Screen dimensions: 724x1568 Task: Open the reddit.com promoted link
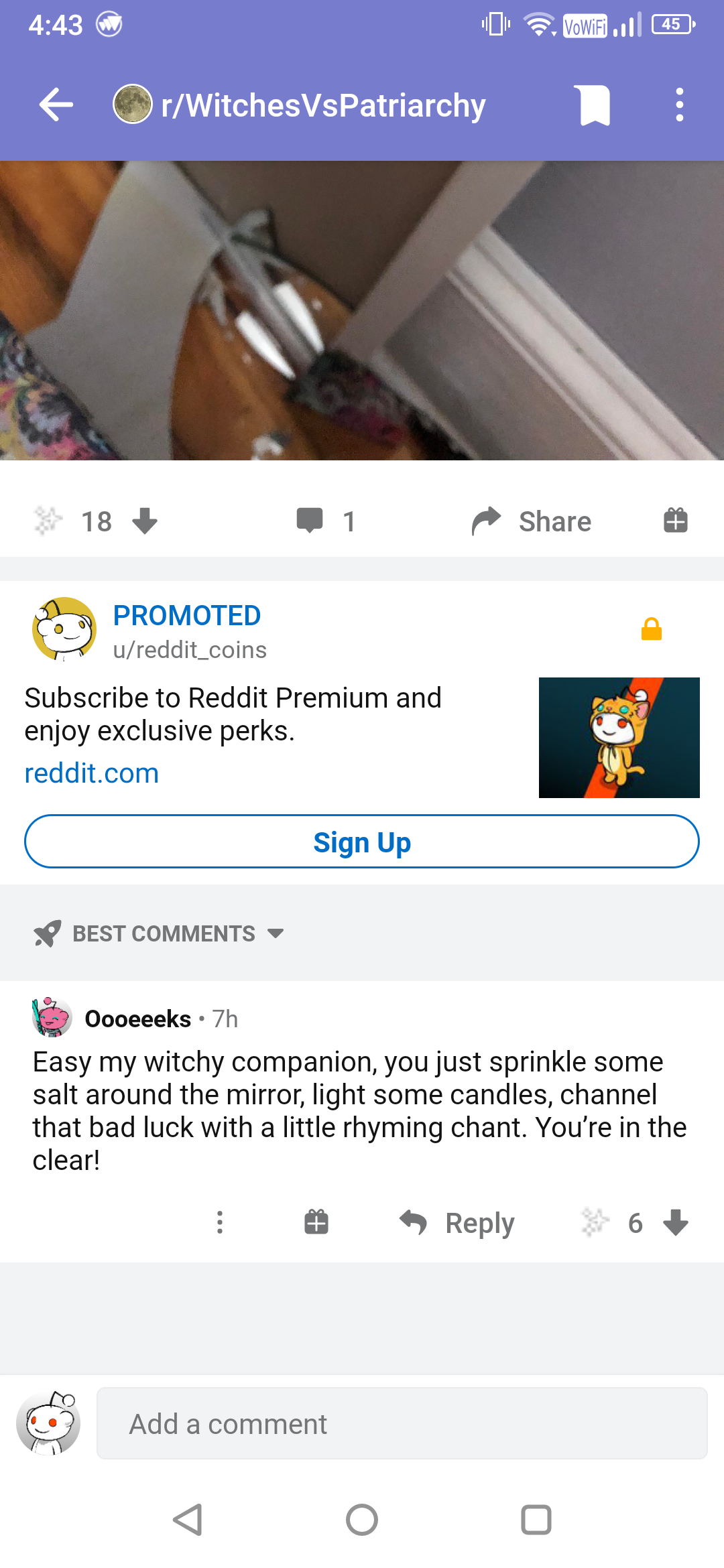click(x=92, y=773)
